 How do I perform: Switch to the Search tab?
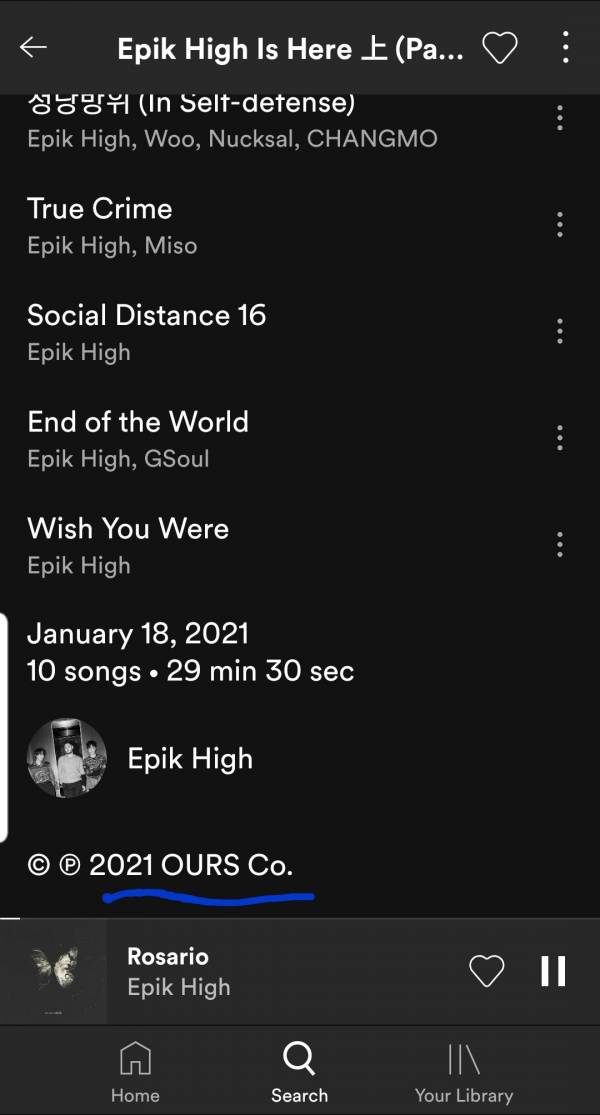299,1071
